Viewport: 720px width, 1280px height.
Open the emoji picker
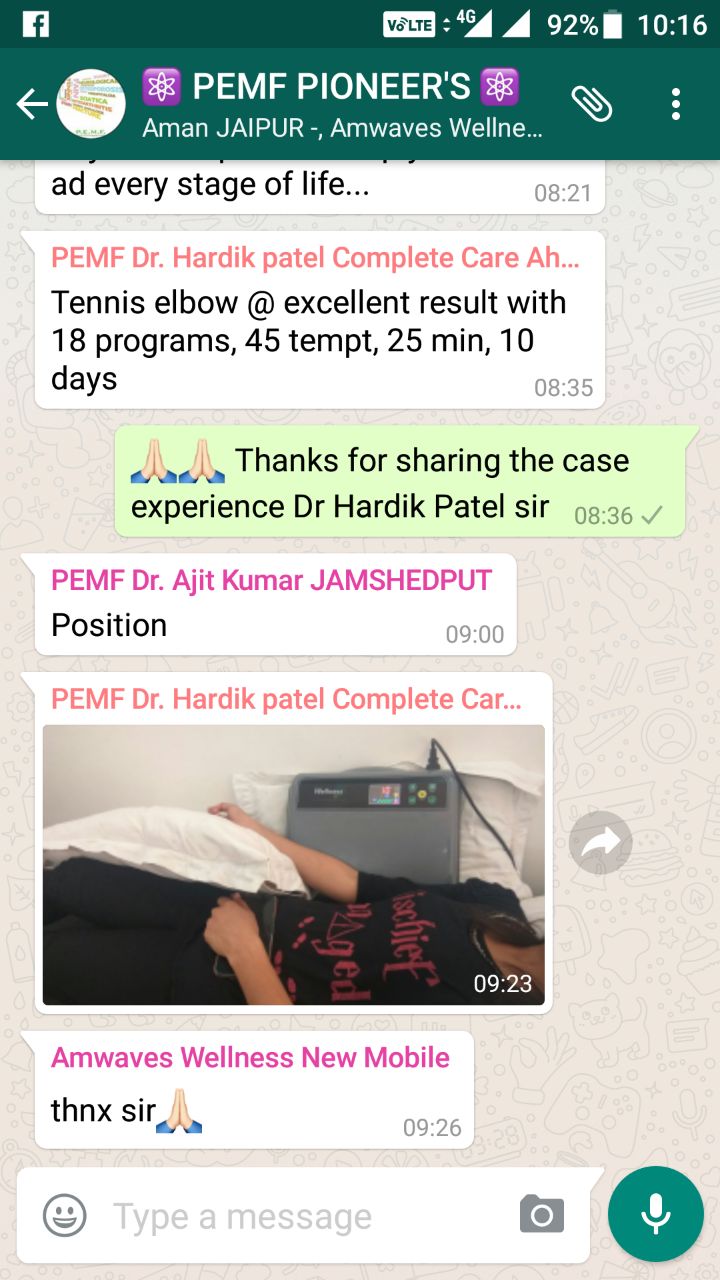(65, 1216)
